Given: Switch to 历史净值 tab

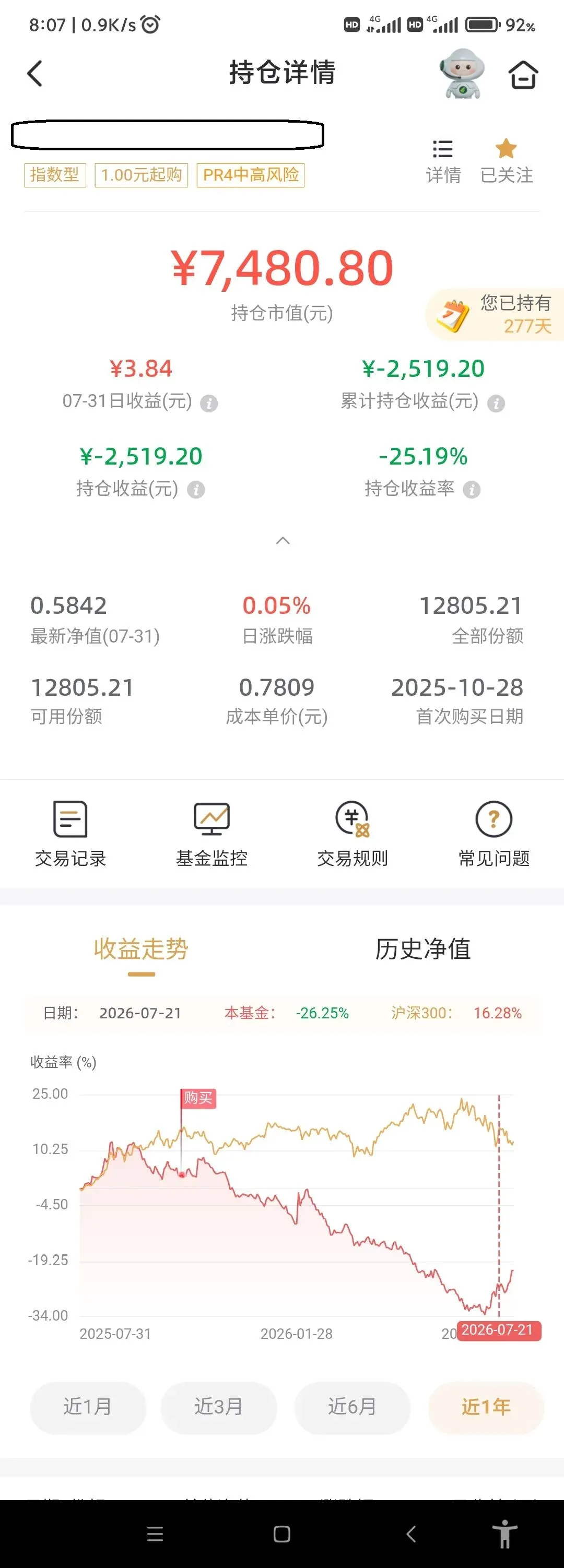Looking at the screenshot, I should (422, 949).
